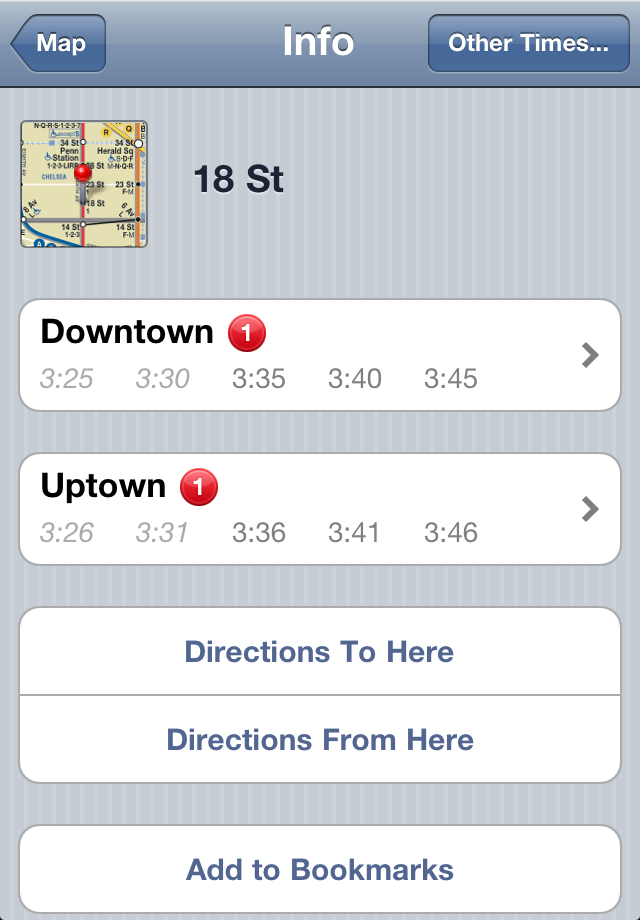View Uptown 1 train schedule

320,509
